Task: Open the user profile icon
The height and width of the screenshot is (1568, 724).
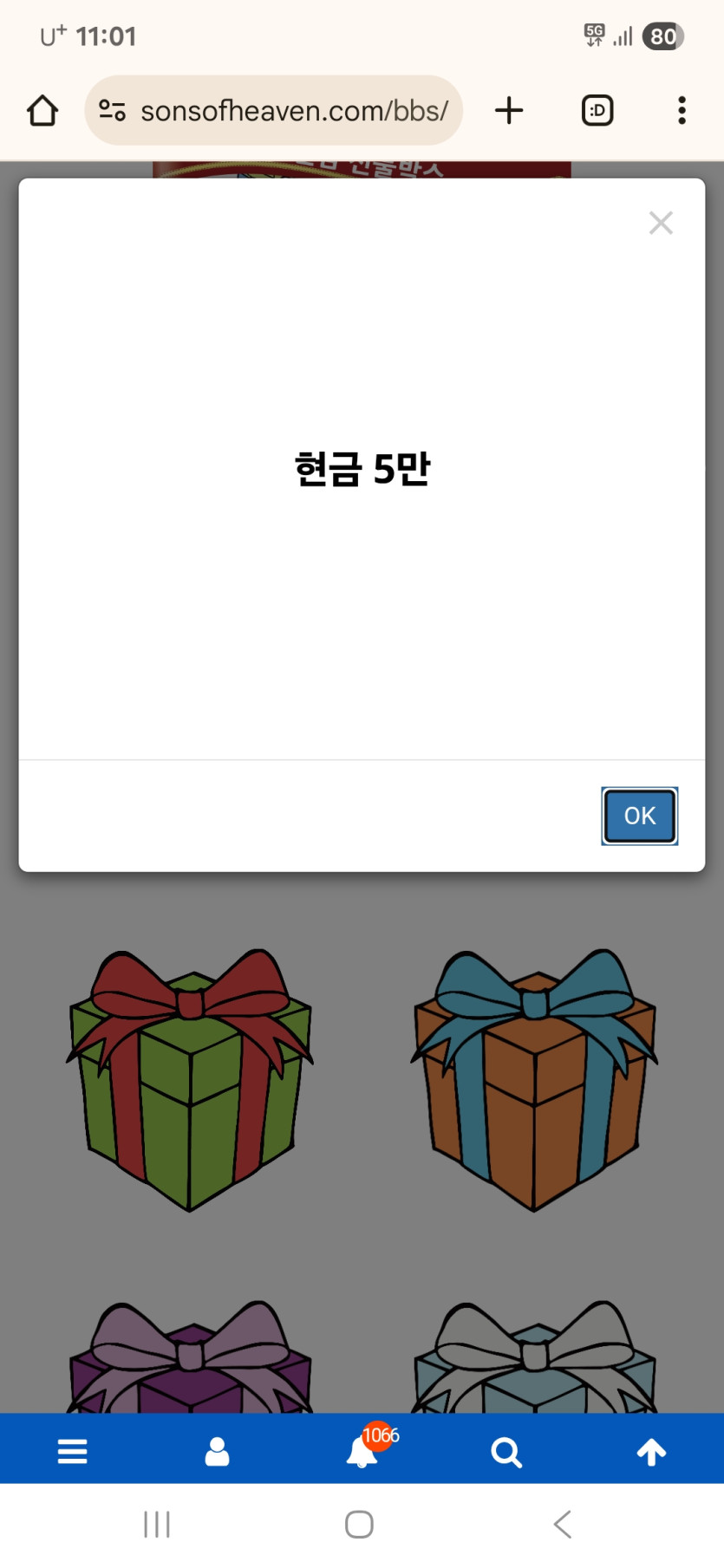Action: coord(217,1451)
